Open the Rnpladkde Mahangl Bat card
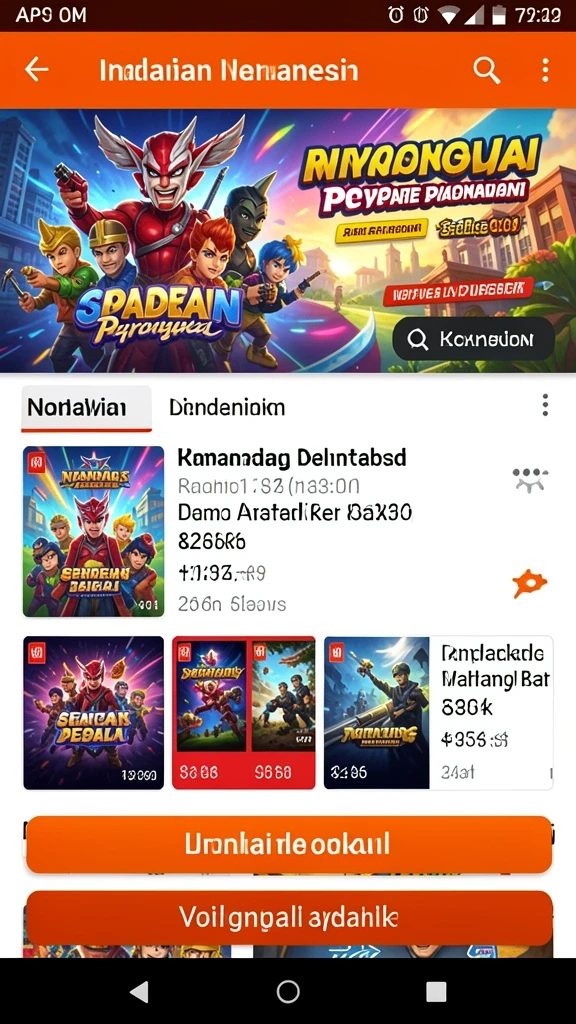 pyautogui.click(x=438, y=712)
